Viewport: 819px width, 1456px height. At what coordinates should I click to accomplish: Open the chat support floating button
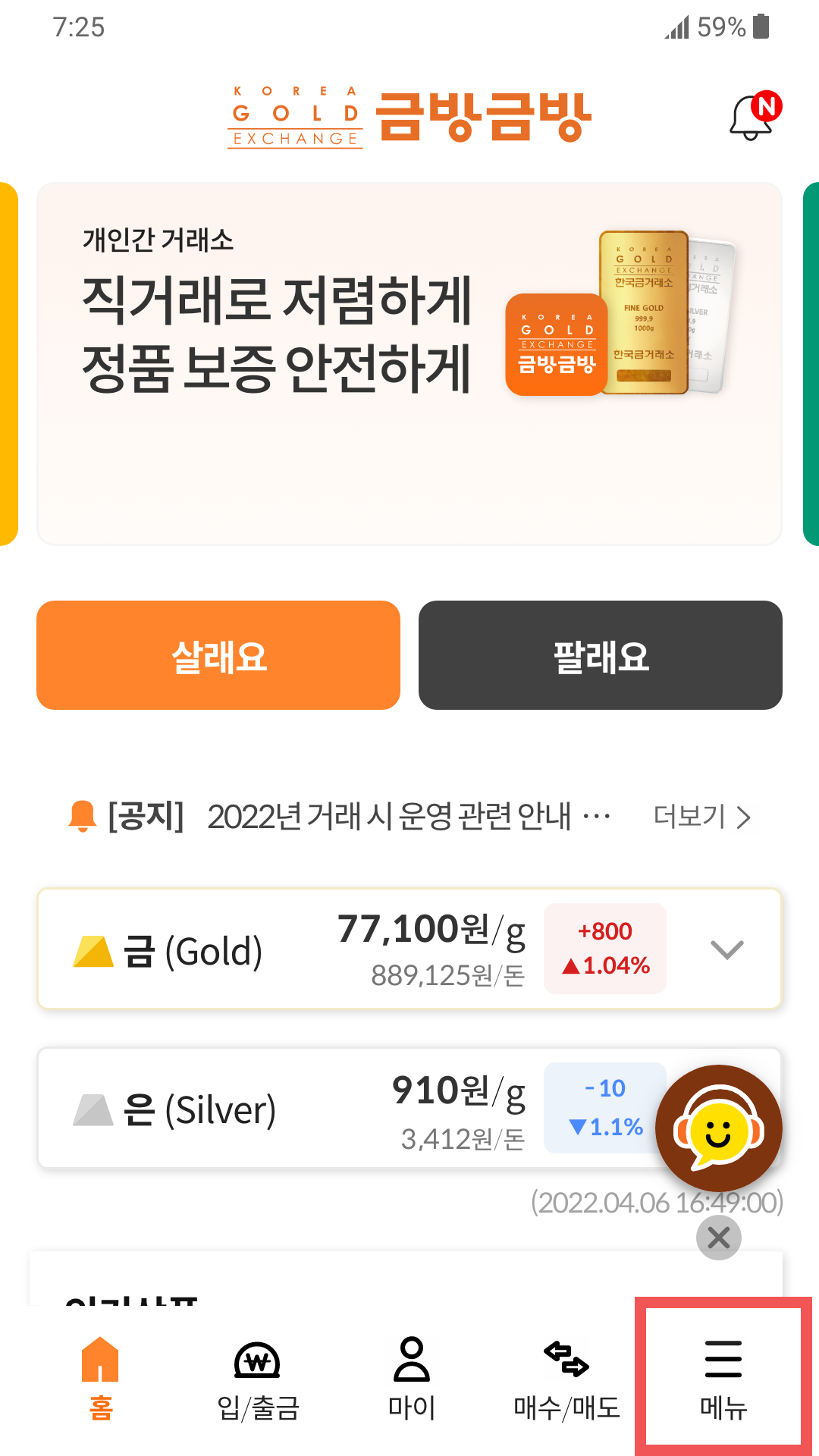pos(718,1128)
